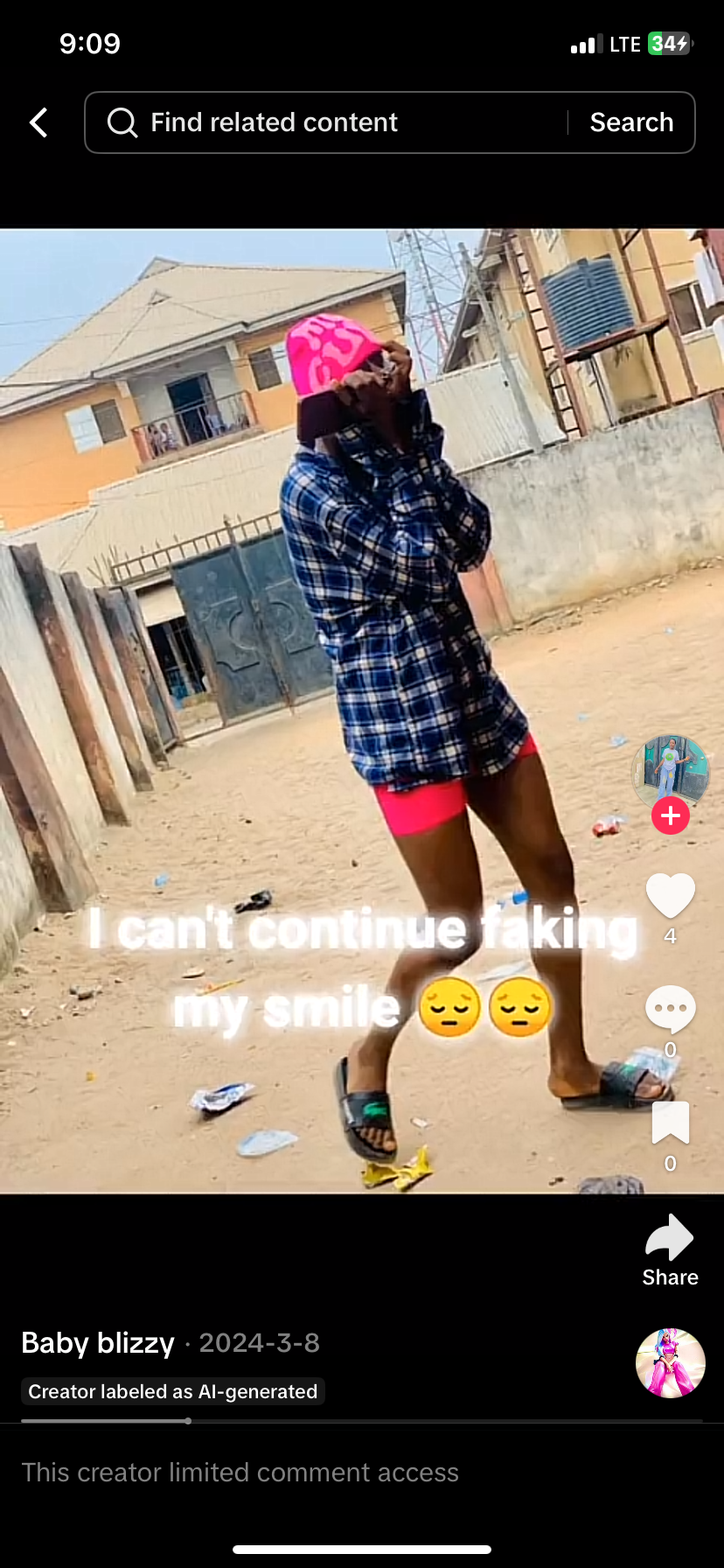Hit the Search button in the search bar
Screen dimensions: 724x1568
631,122
